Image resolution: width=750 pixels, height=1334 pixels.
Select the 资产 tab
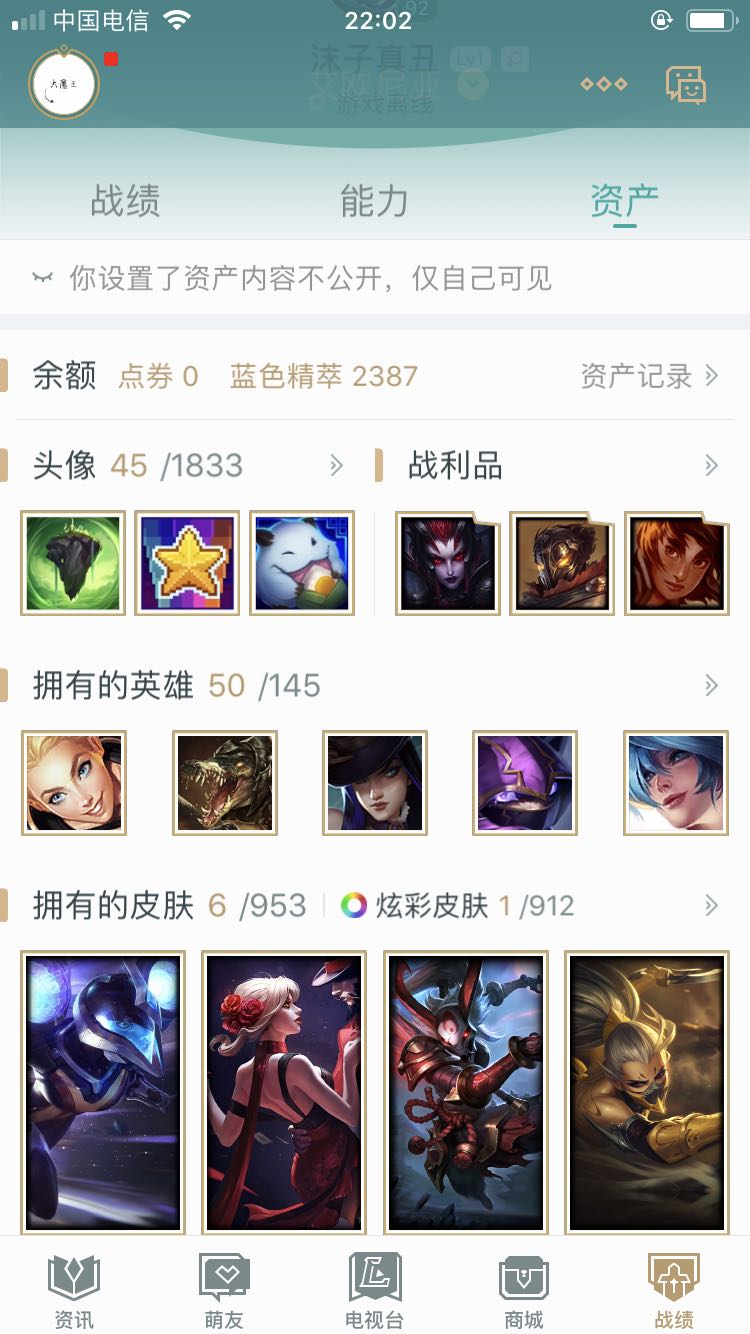(x=624, y=201)
